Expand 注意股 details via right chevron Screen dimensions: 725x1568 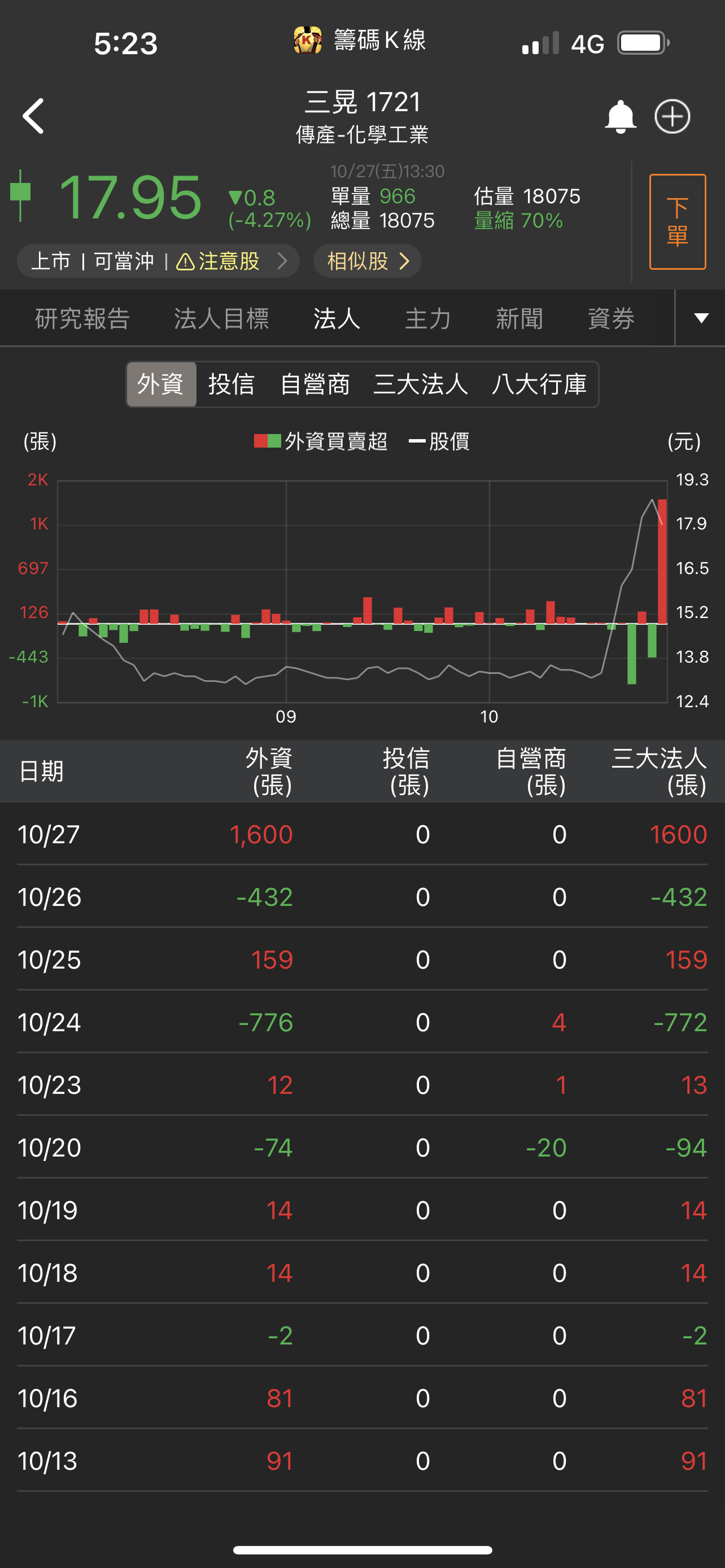tap(283, 261)
